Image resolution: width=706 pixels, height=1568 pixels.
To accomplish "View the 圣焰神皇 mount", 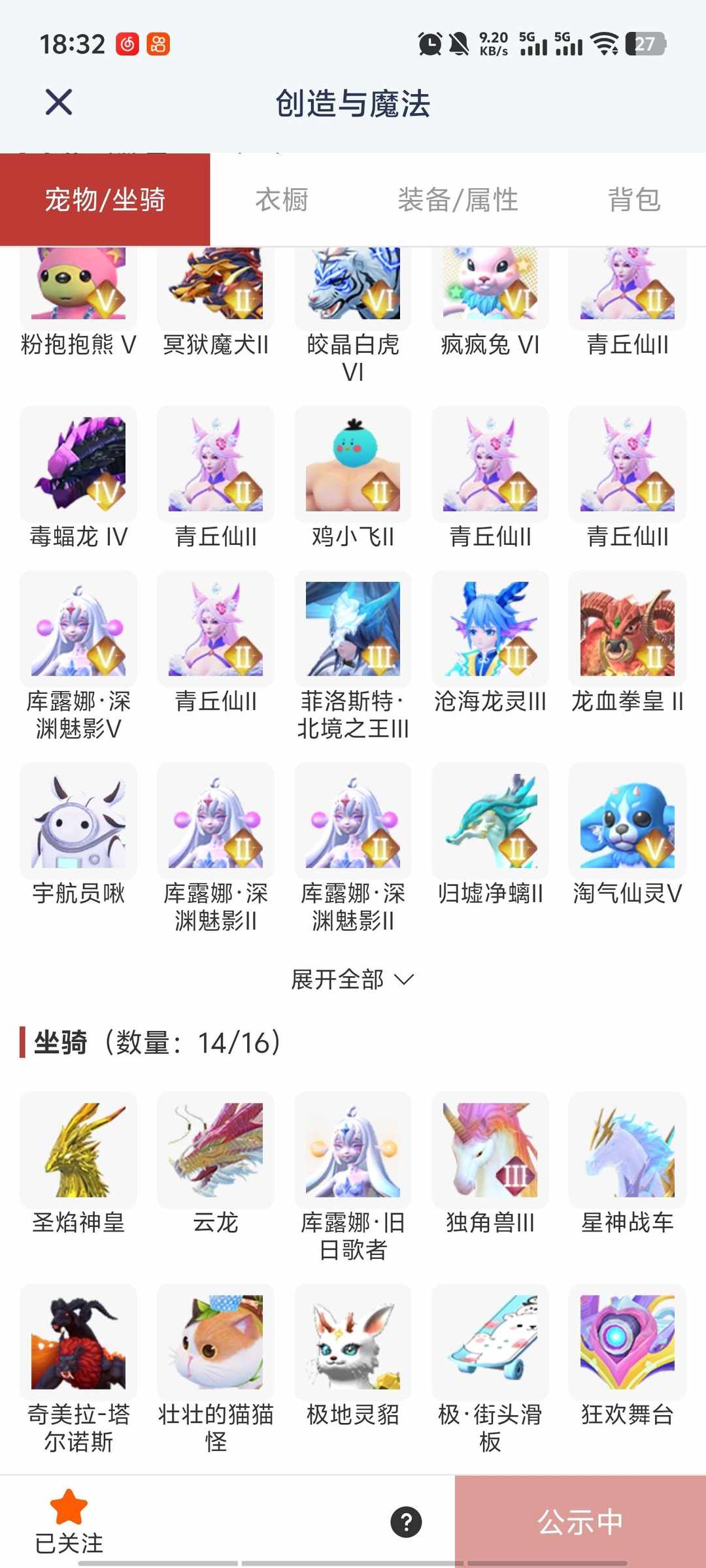I will point(78,1151).
